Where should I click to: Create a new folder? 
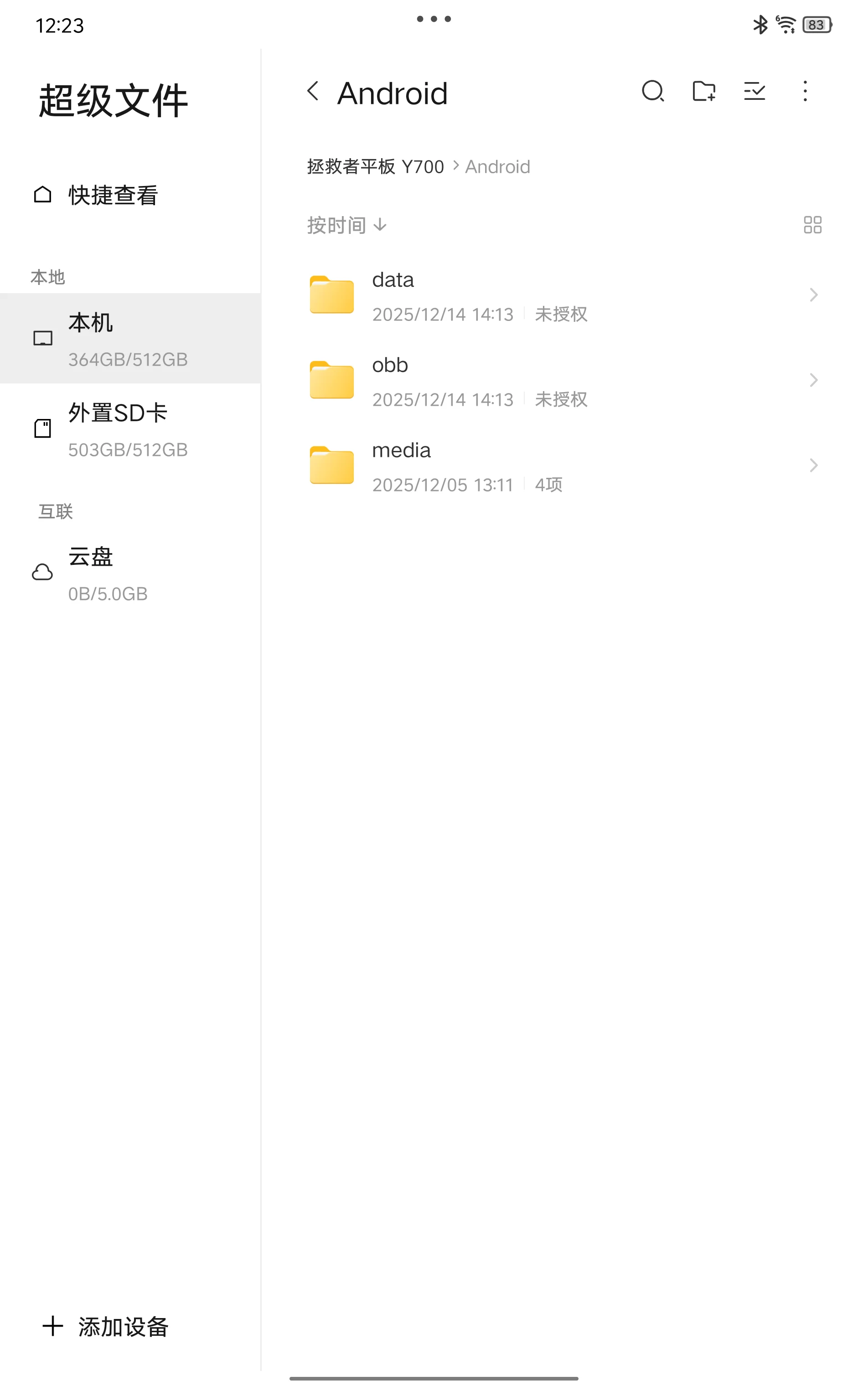(704, 91)
